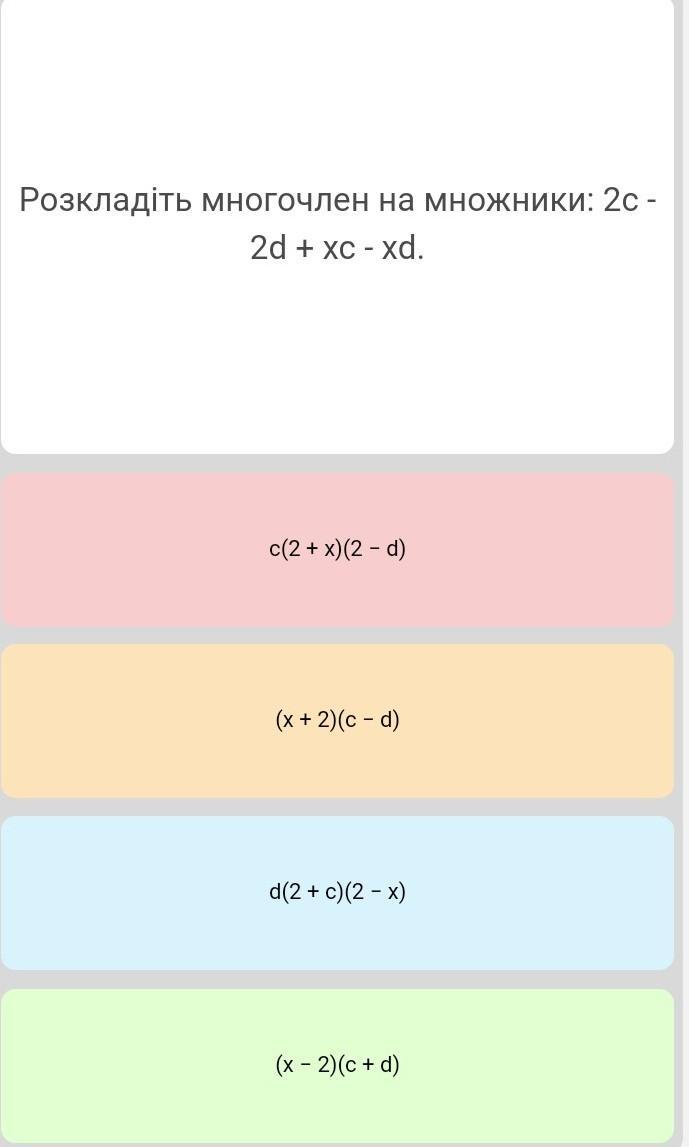Tap answer (x − 2)(c + d)
The width and height of the screenshot is (689, 1147).
[x=337, y=1065]
